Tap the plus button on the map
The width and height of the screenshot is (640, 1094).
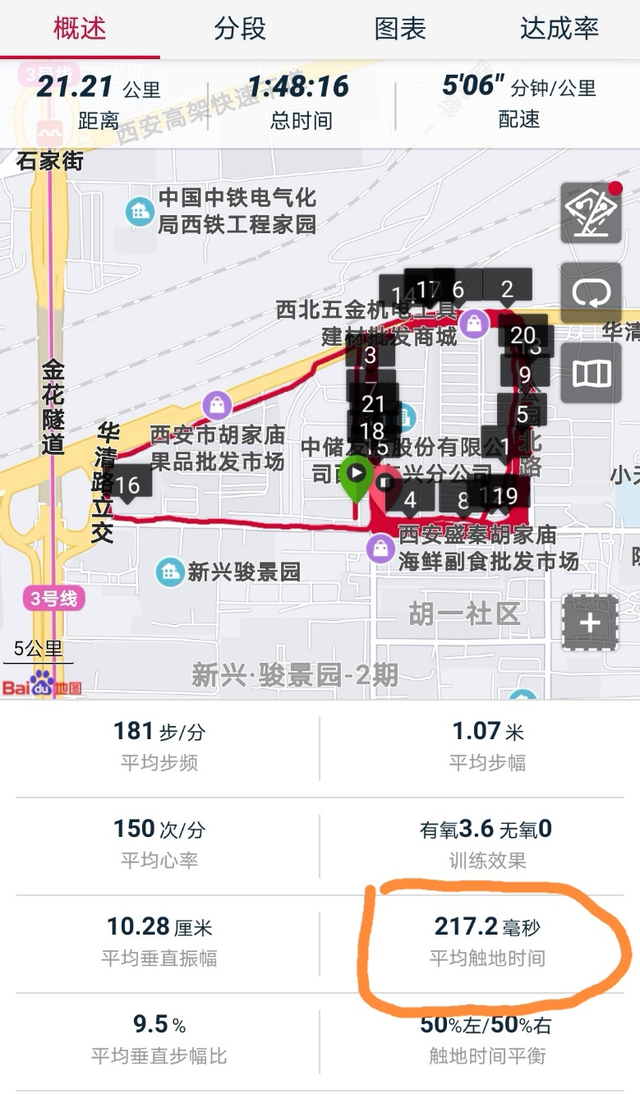[590, 624]
